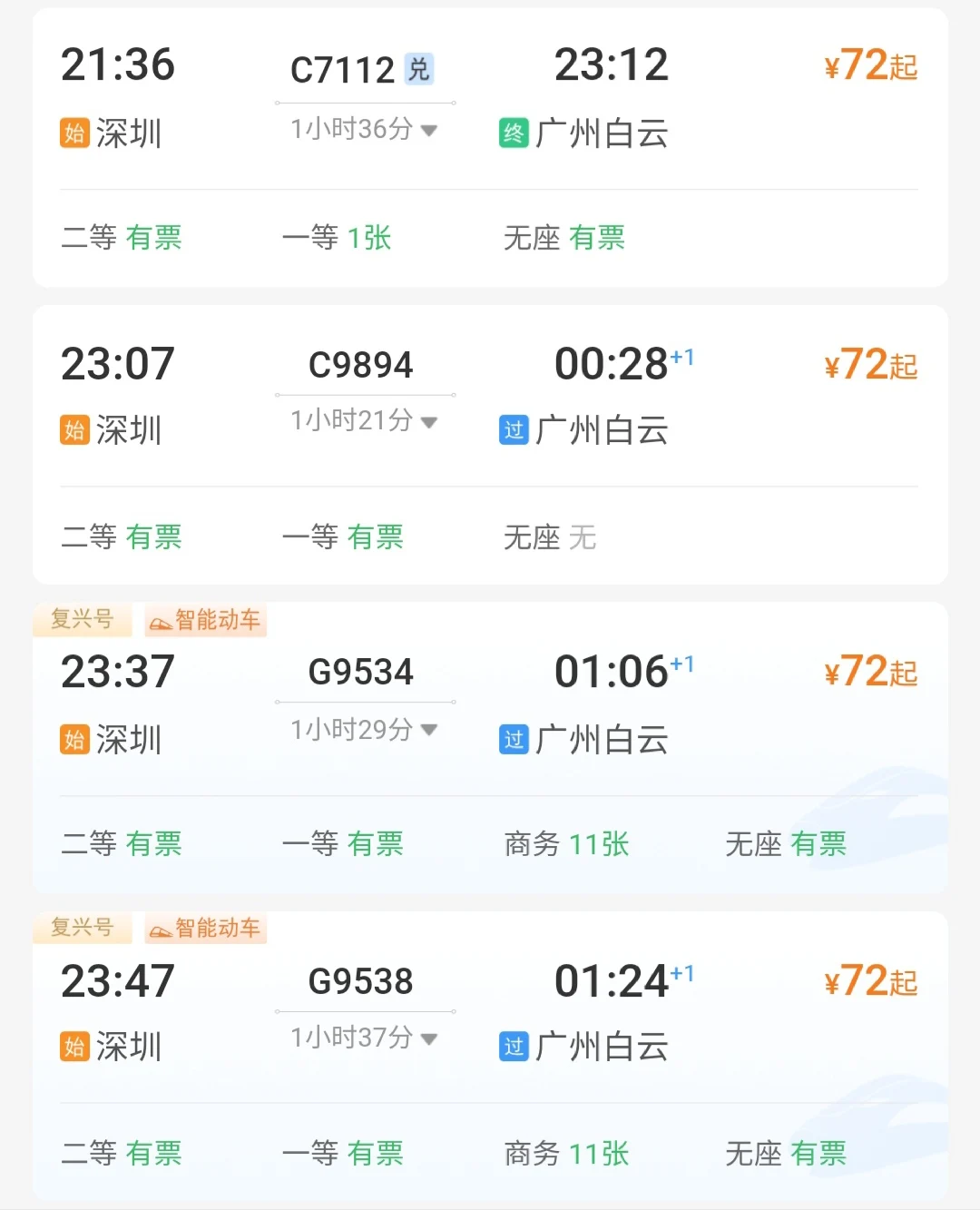View train G9538 departing at 23:47

click(360, 981)
